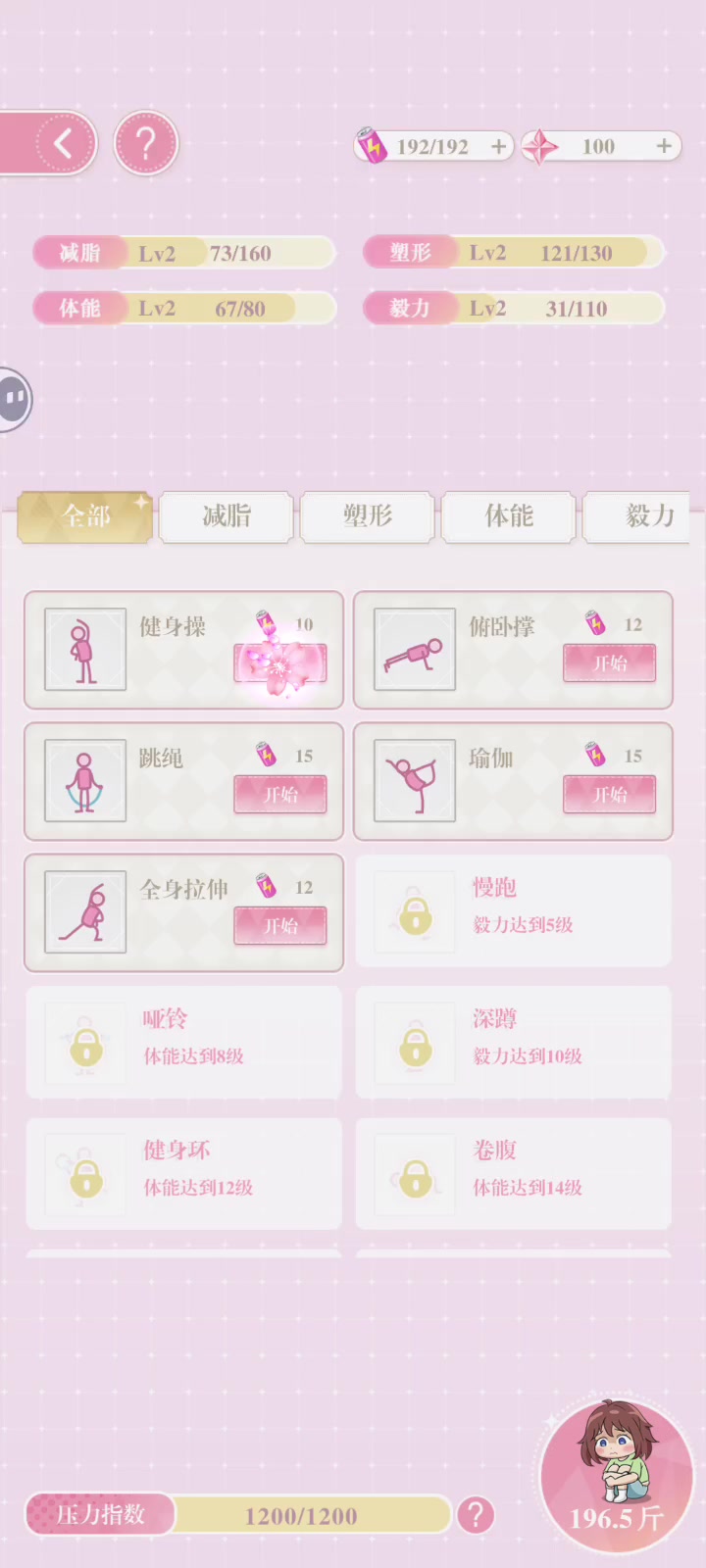The image size is (706, 1568).
Task: Tap the floating pause button at left edge
Action: (x=14, y=399)
